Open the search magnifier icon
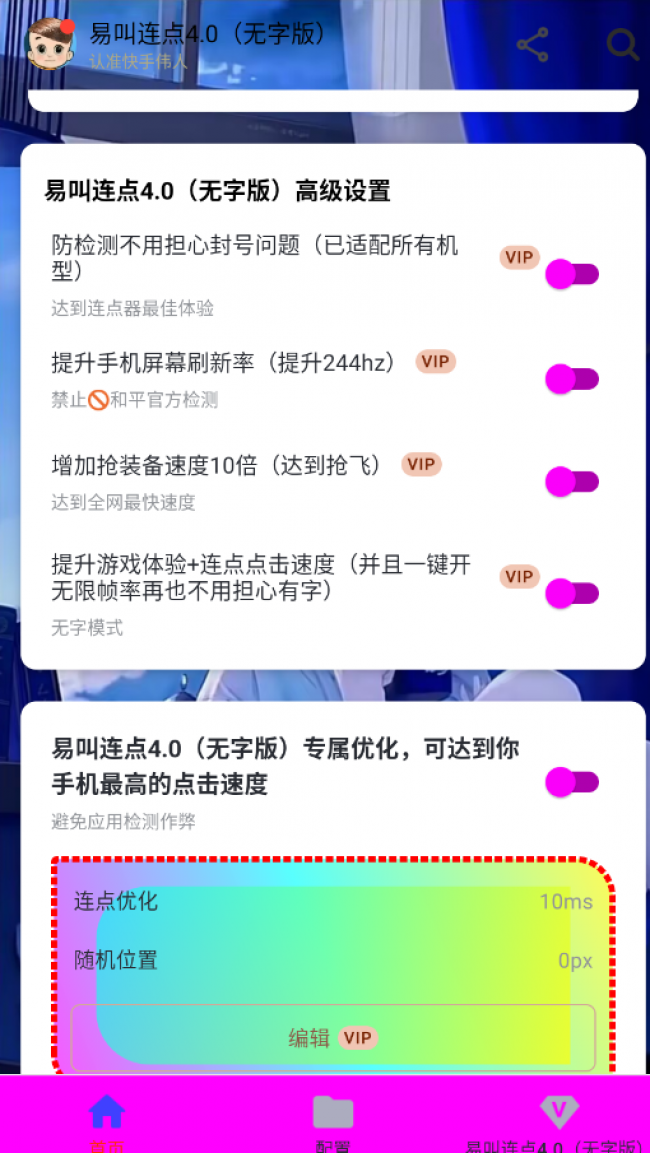Screen dimensions: 650x1153 pos(622,45)
